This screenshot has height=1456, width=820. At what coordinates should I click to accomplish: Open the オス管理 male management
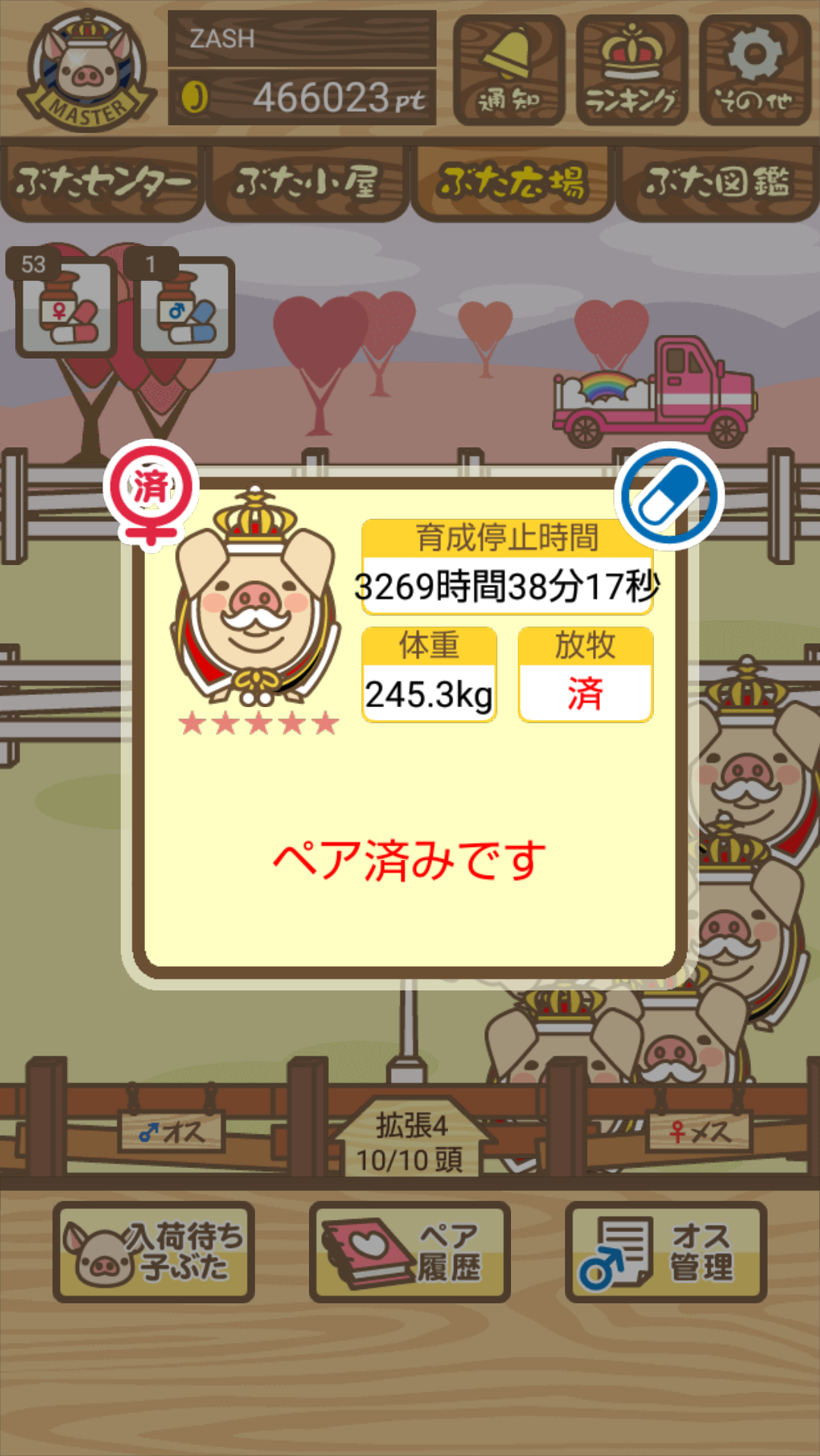point(666,1252)
